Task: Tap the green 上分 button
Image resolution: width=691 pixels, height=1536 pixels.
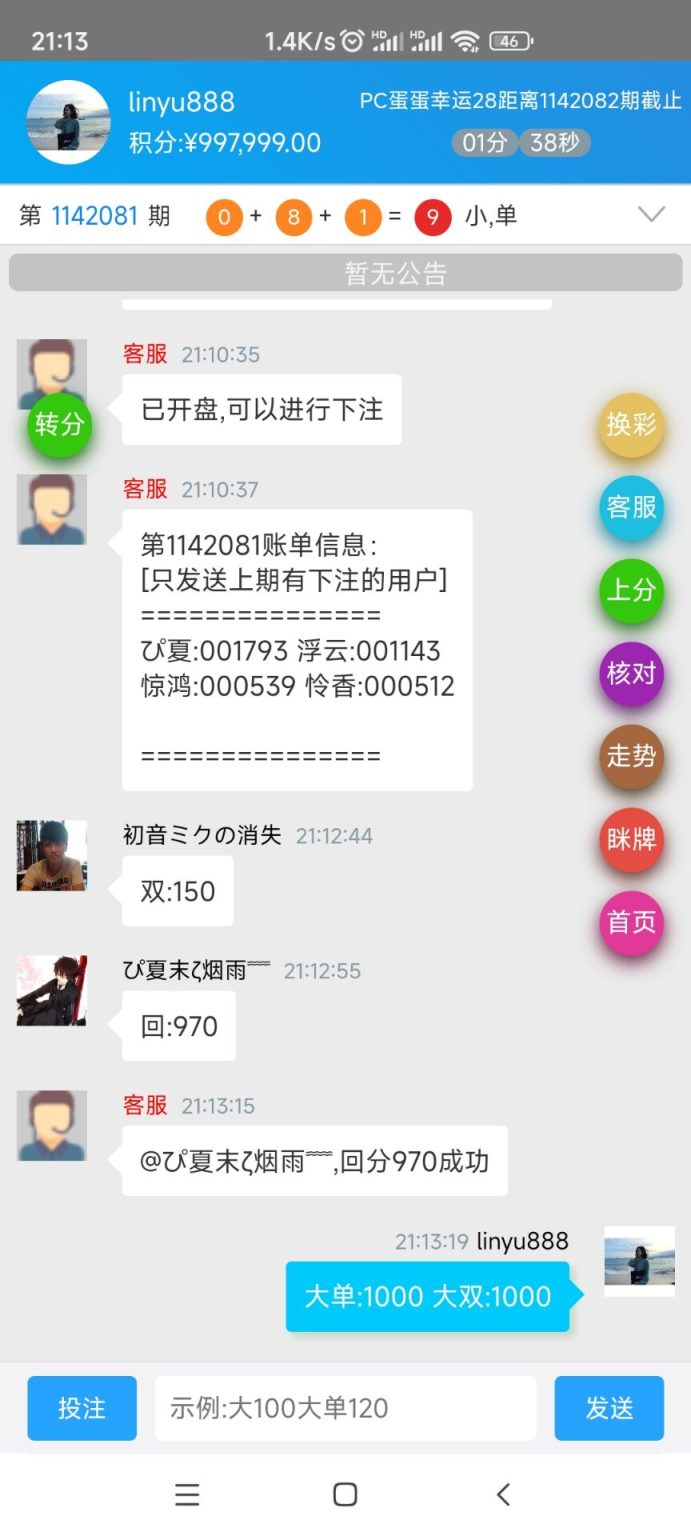Action: (x=631, y=591)
